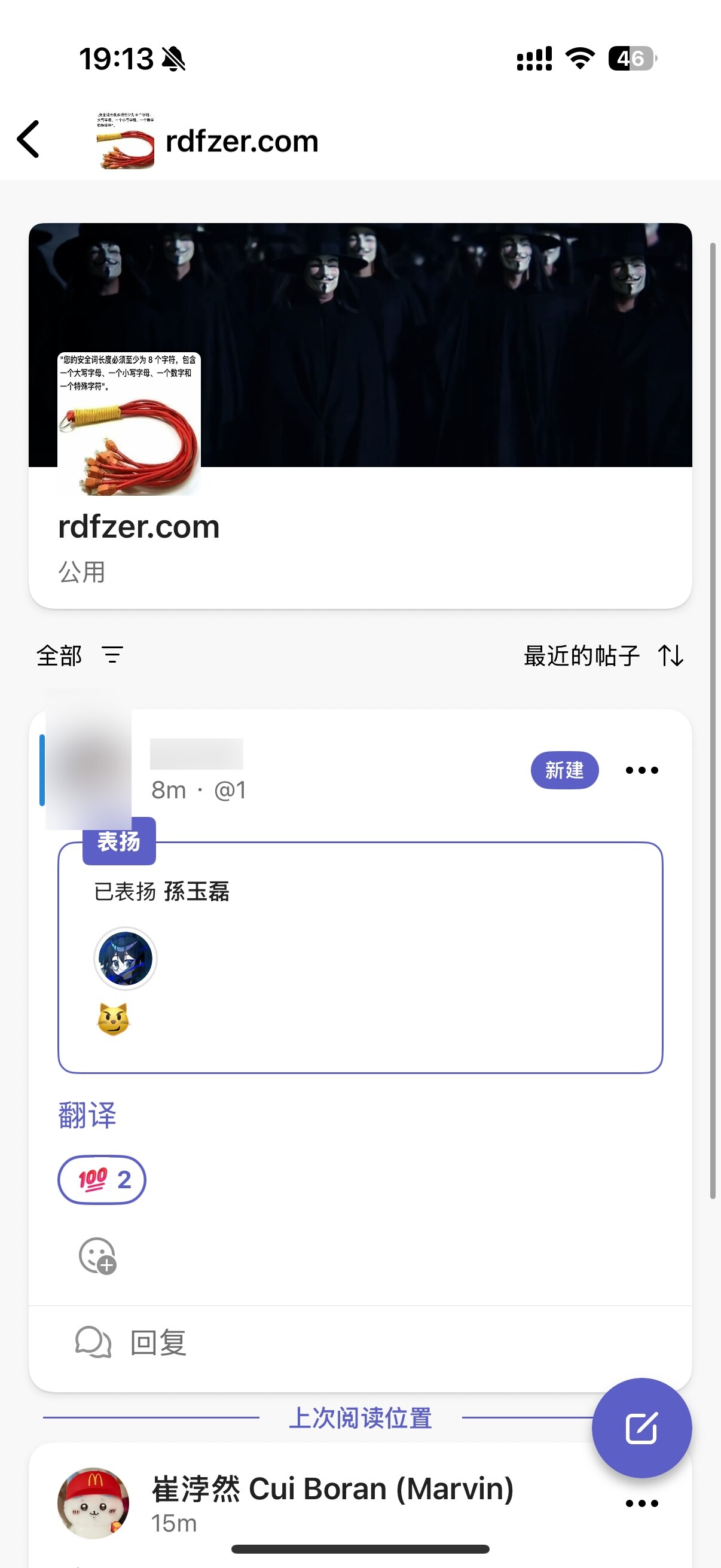Go back using the header arrow
This screenshot has height=1568, width=721.
[29, 139]
